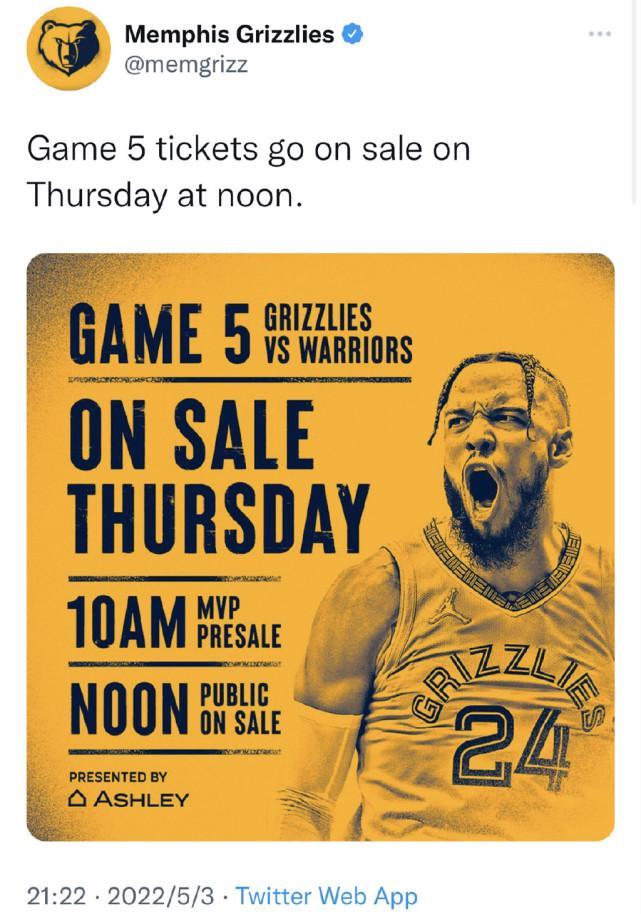
Task: Tap the Twitter Web App source link
Action: (326, 894)
